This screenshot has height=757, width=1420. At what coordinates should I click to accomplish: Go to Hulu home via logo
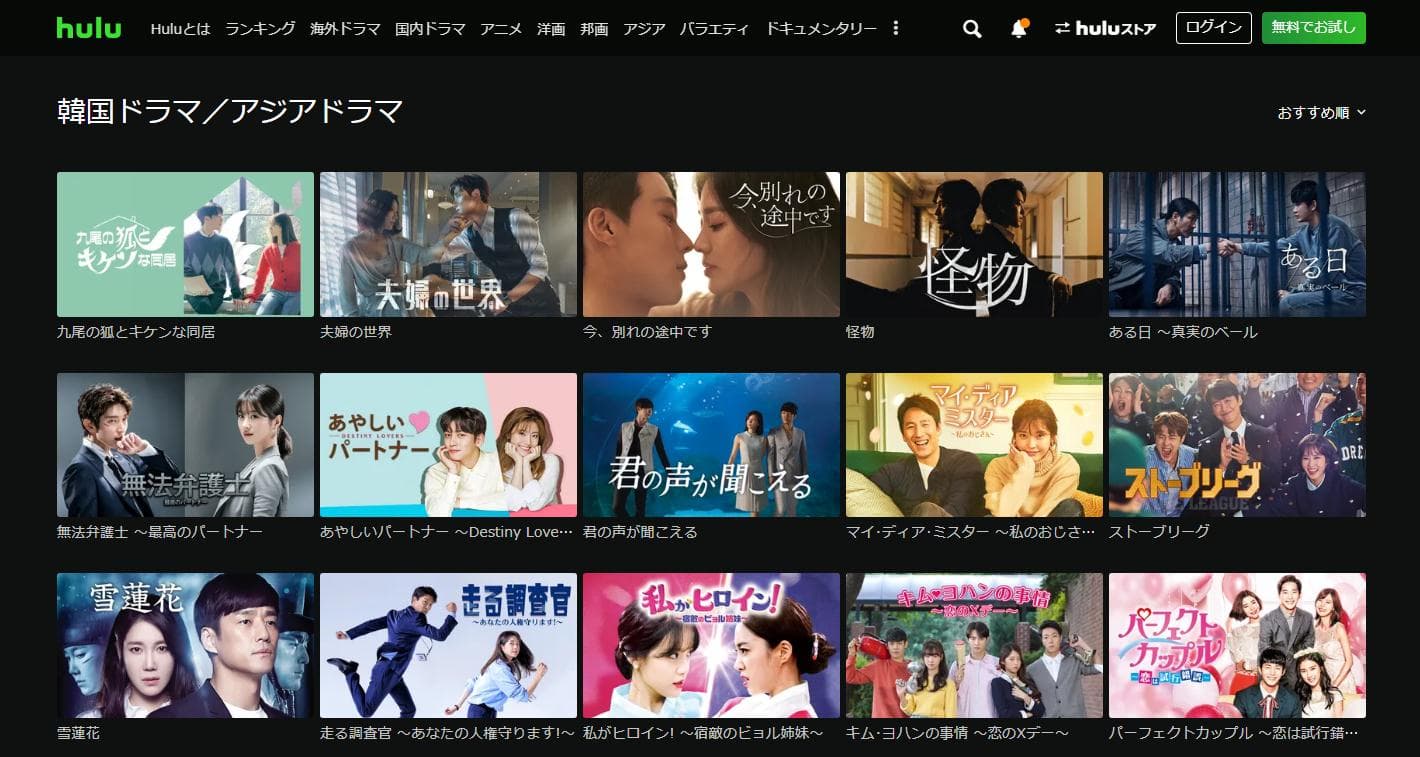pyautogui.click(x=89, y=28)
